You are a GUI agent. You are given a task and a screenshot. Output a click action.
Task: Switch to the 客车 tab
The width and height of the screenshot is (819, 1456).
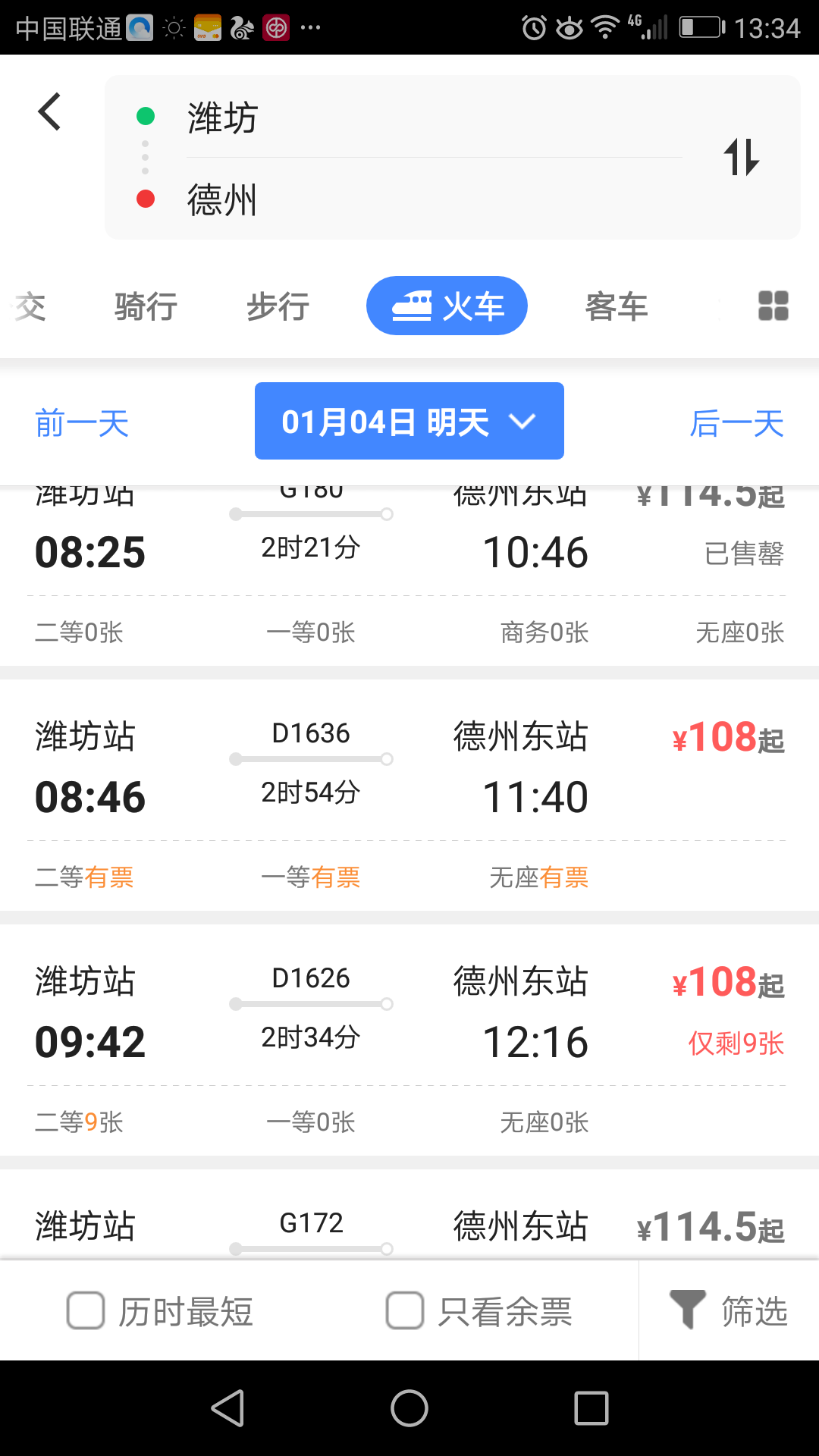point(616,306)
